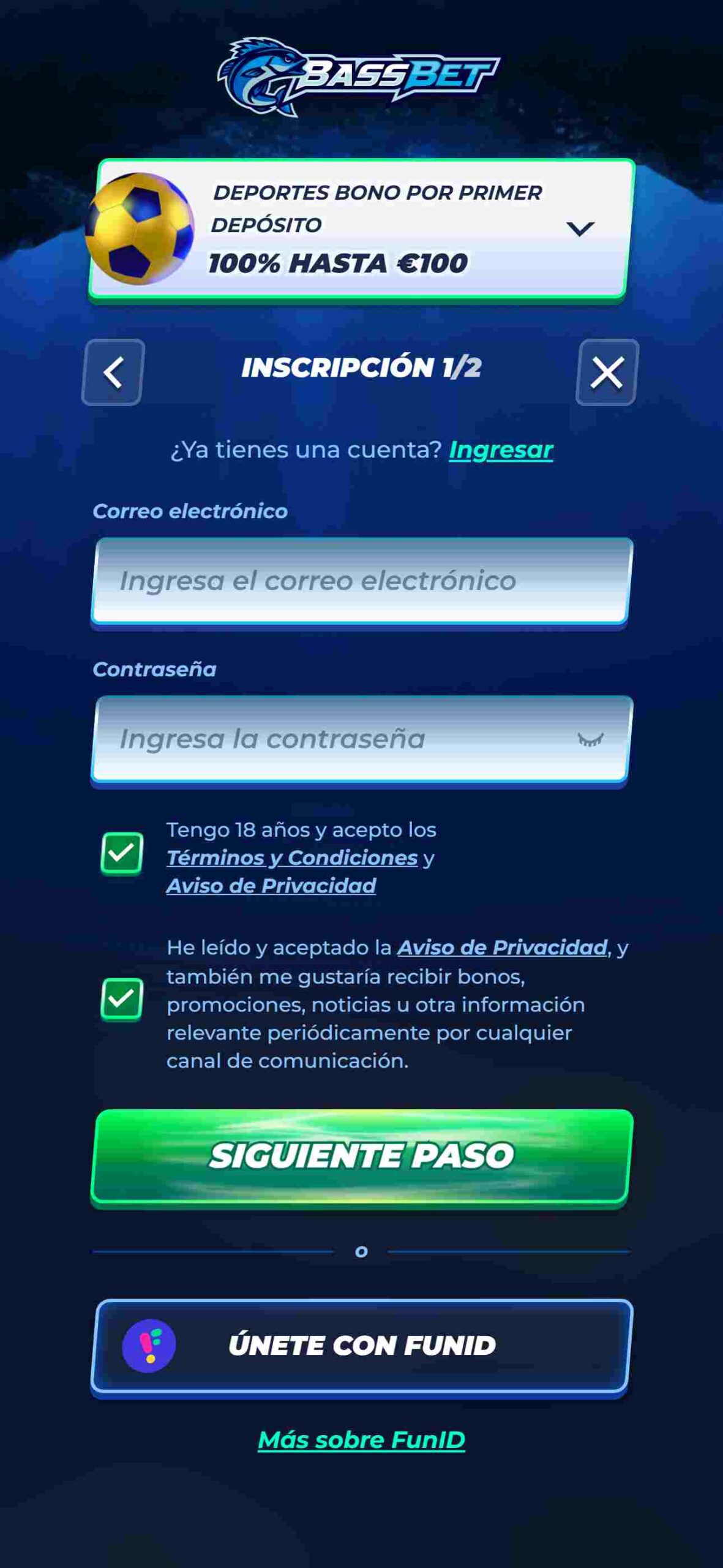723x1568 pixels.
Task: Open Más sobre FunID link
Action: tap(361, 1440)
